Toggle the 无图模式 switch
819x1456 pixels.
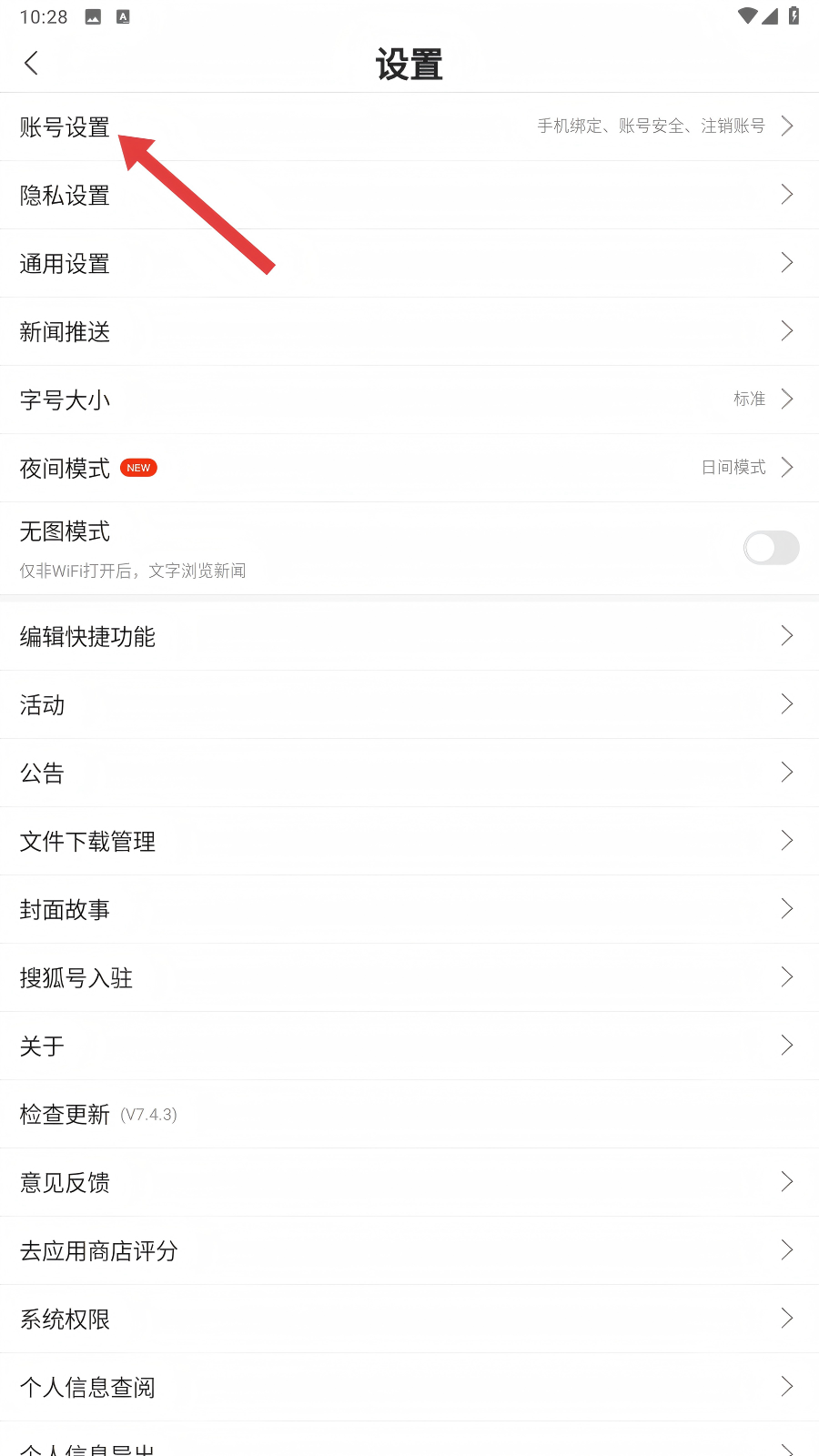tap(771, 548)
